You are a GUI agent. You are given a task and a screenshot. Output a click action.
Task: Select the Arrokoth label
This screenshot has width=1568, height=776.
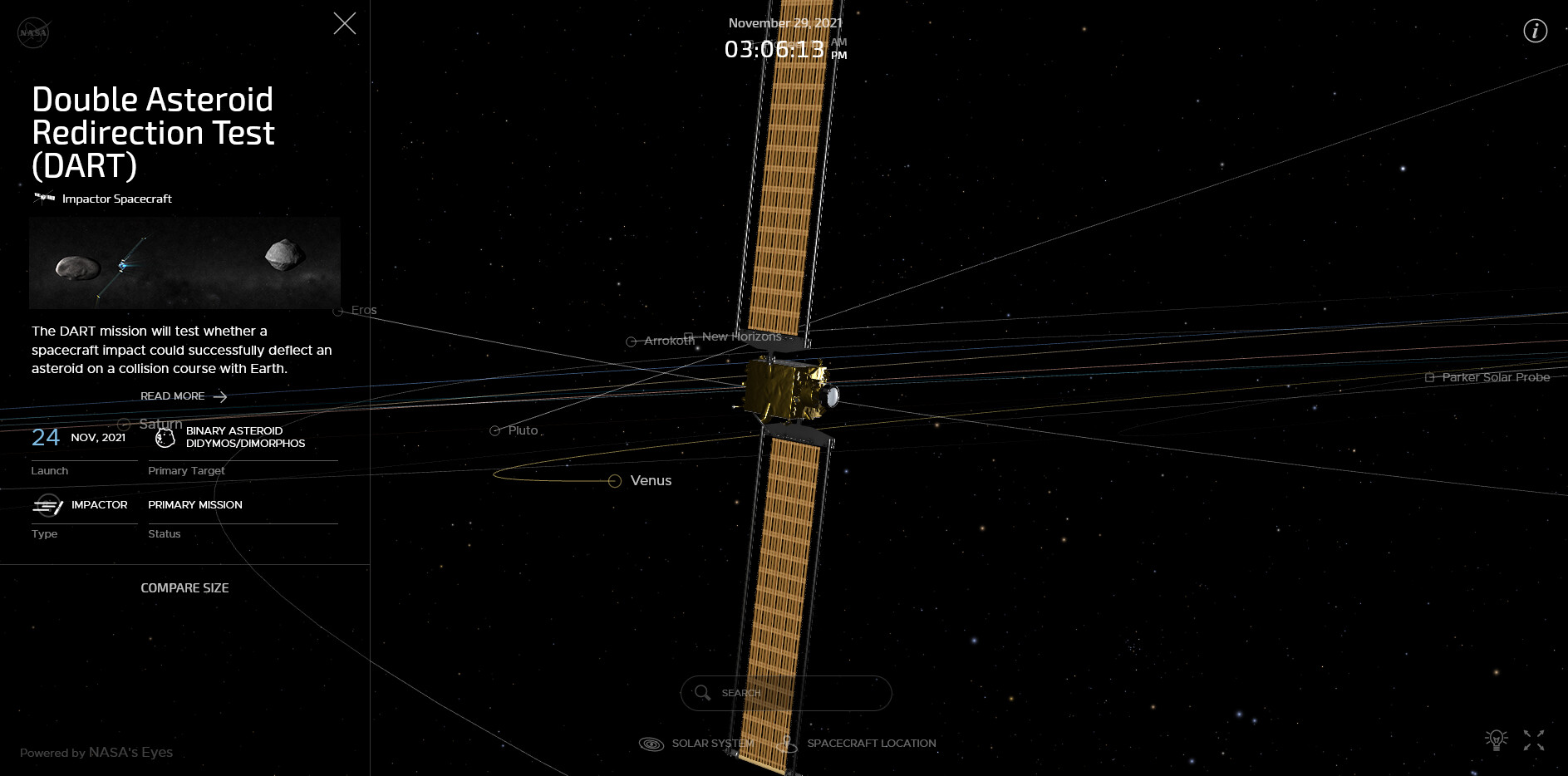[x=668, y=341]
